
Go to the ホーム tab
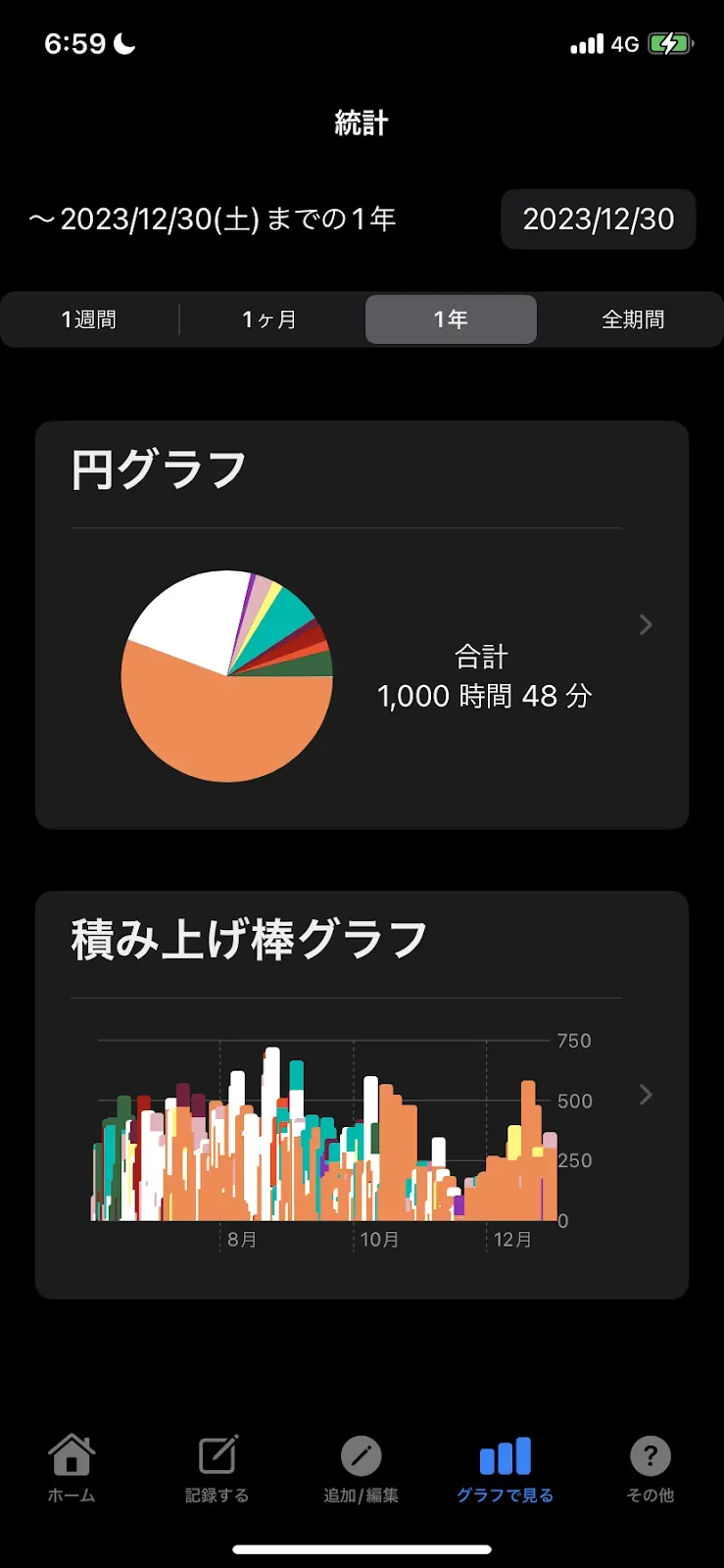click(x=72, y=1467)
